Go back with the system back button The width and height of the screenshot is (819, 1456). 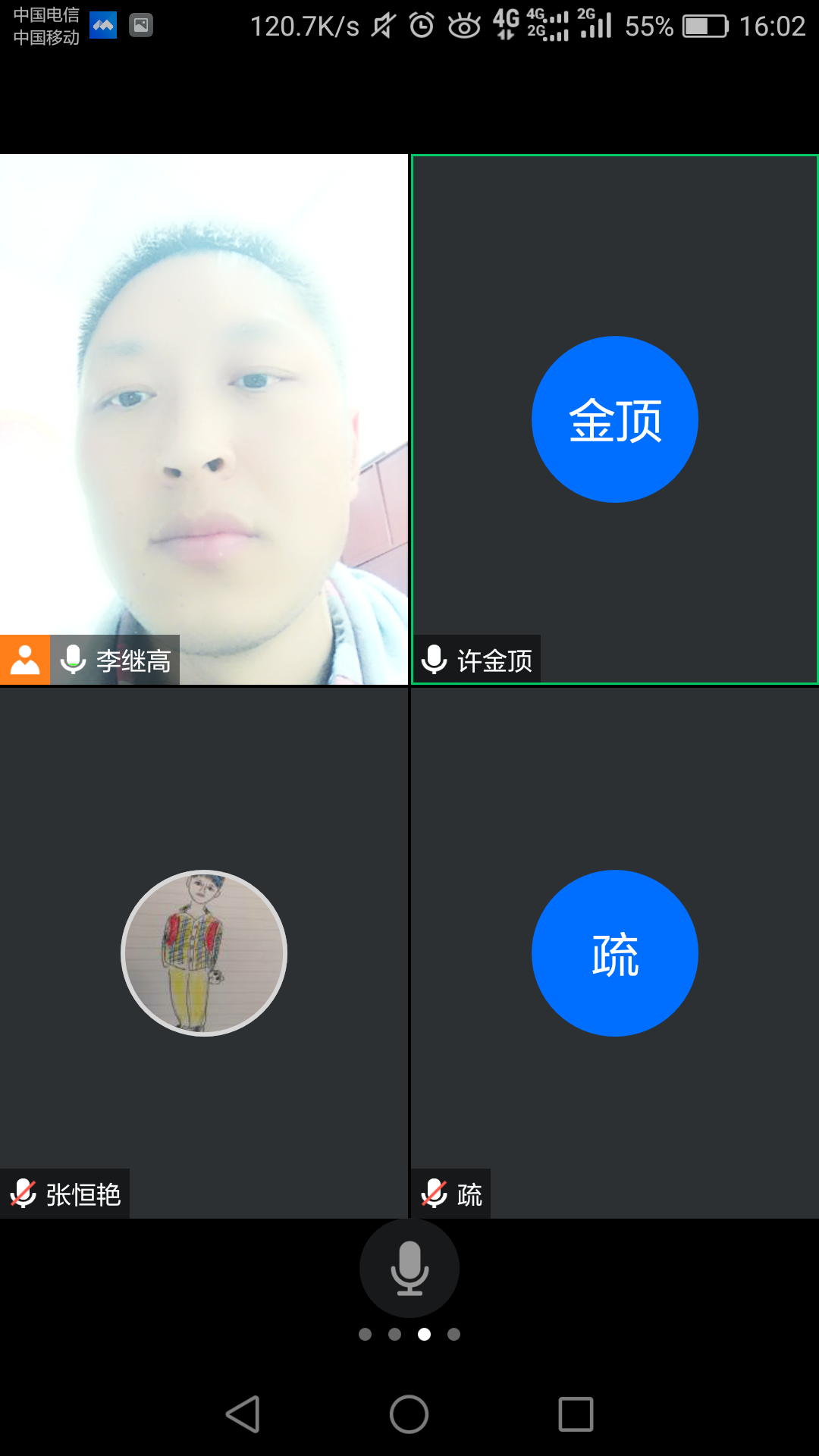(243, 1414)
